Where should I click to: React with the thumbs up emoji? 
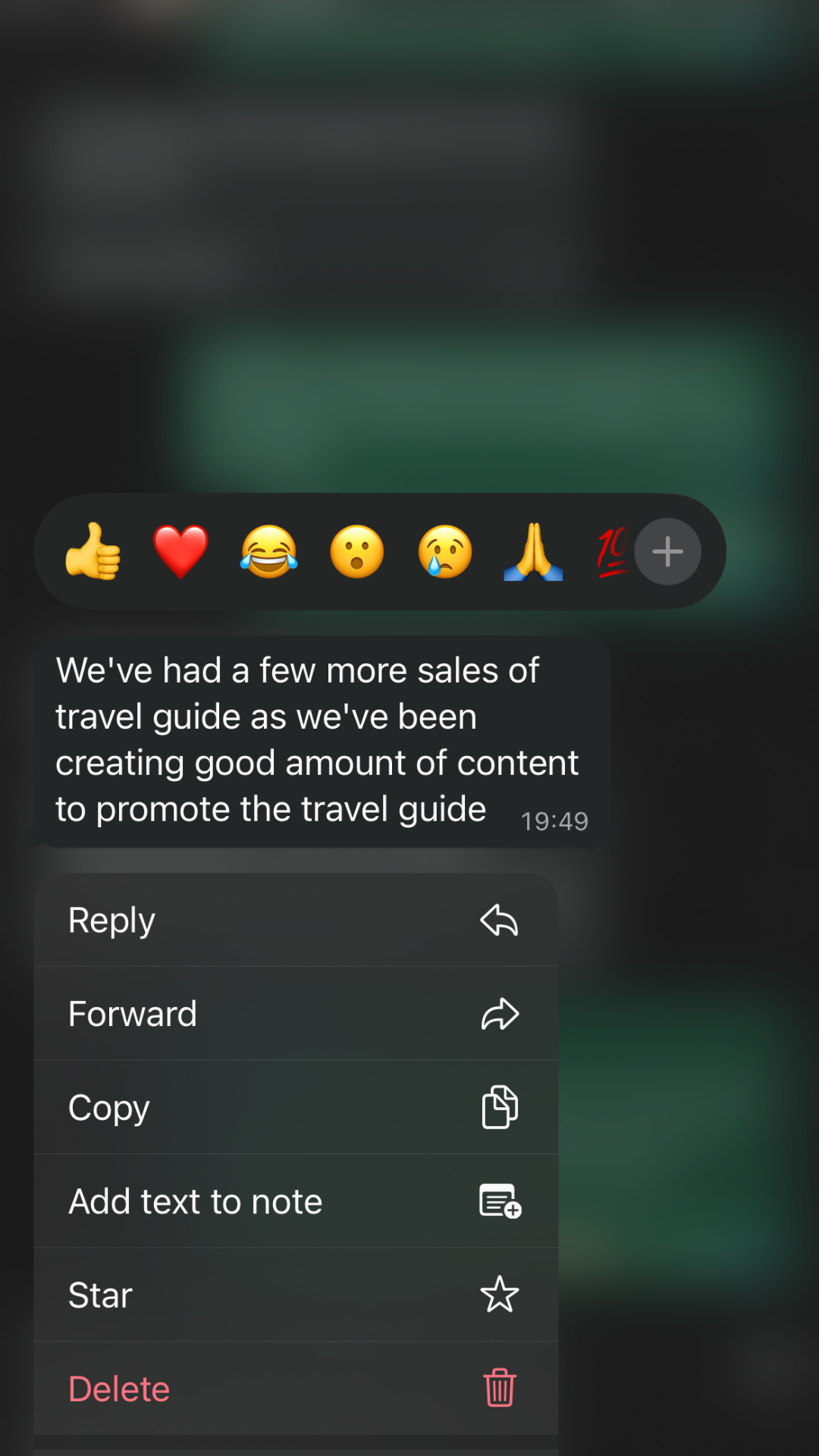93,551
